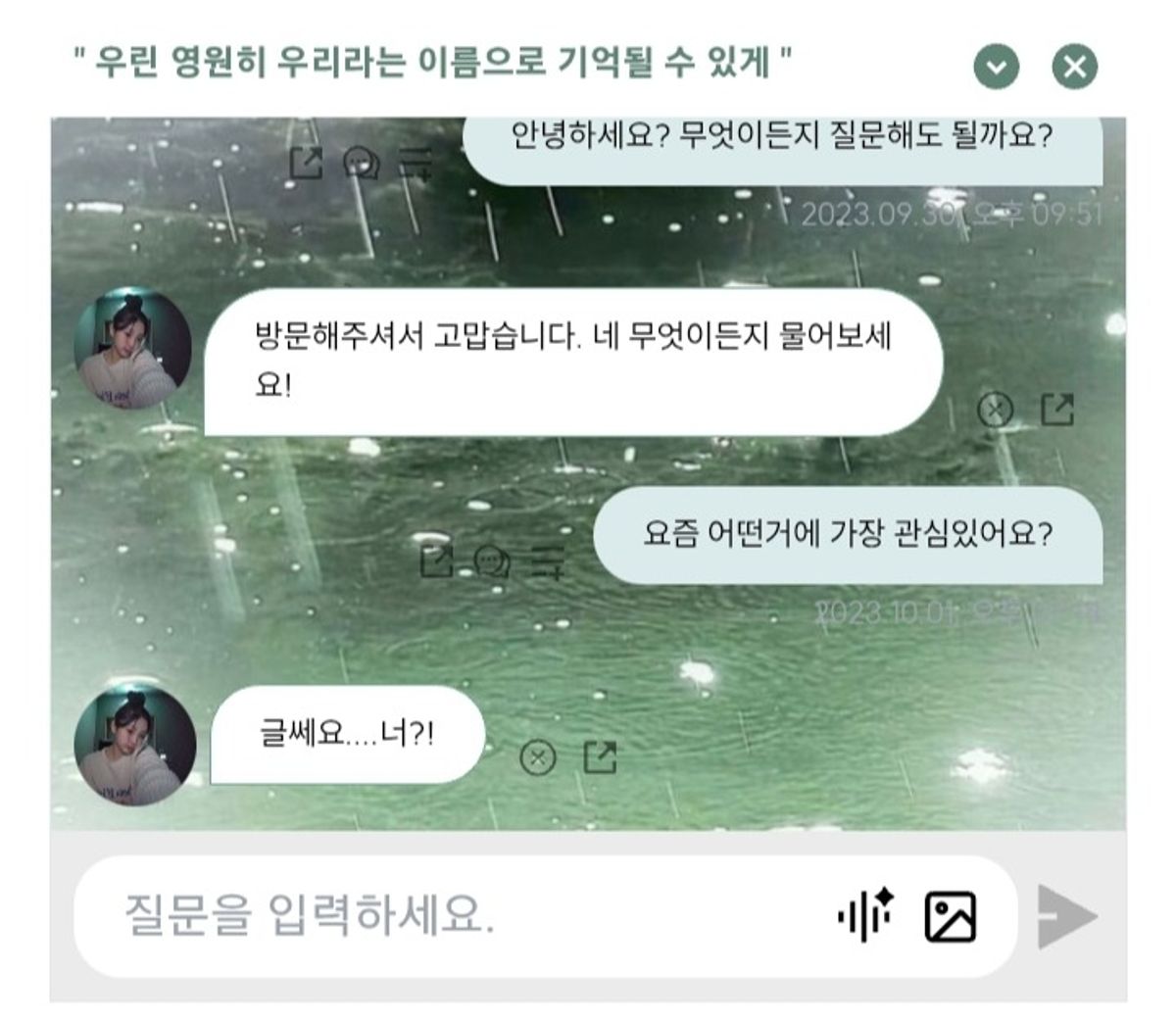Delete the reply "글쎄요....너?!"

click(537, 757)
